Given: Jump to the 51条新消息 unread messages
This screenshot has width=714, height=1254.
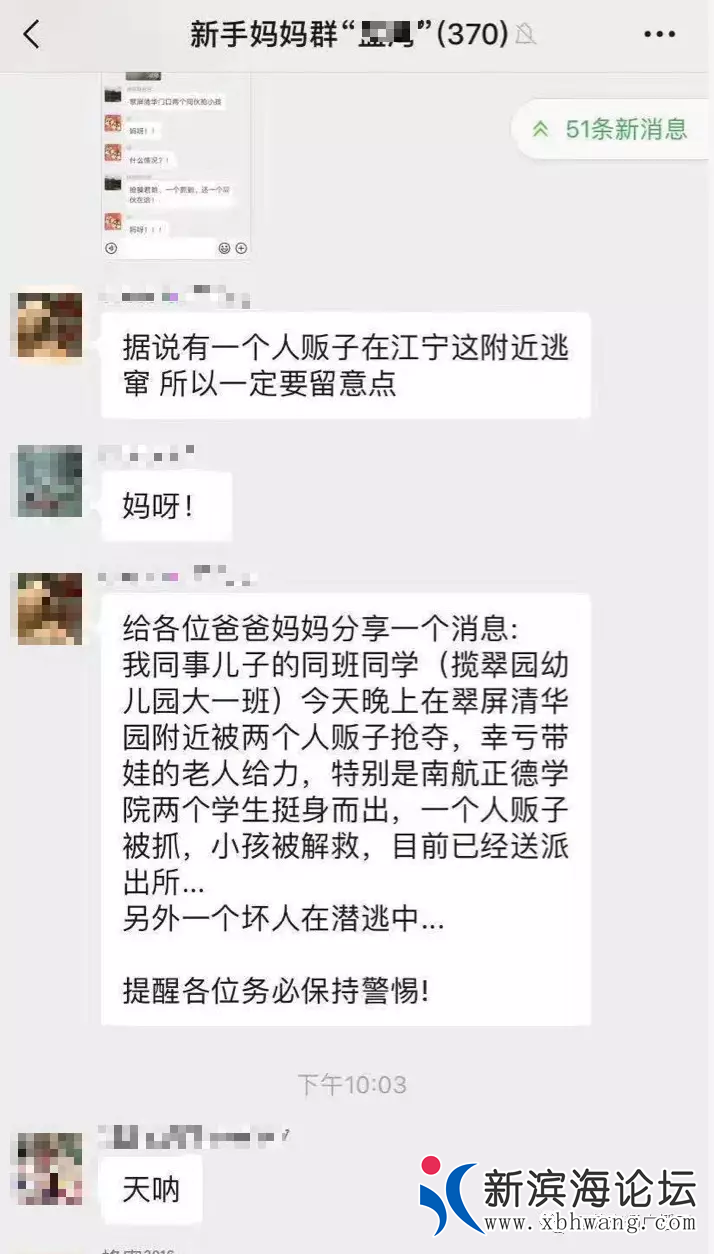Looking at the screenshot, I should point(612,129).
